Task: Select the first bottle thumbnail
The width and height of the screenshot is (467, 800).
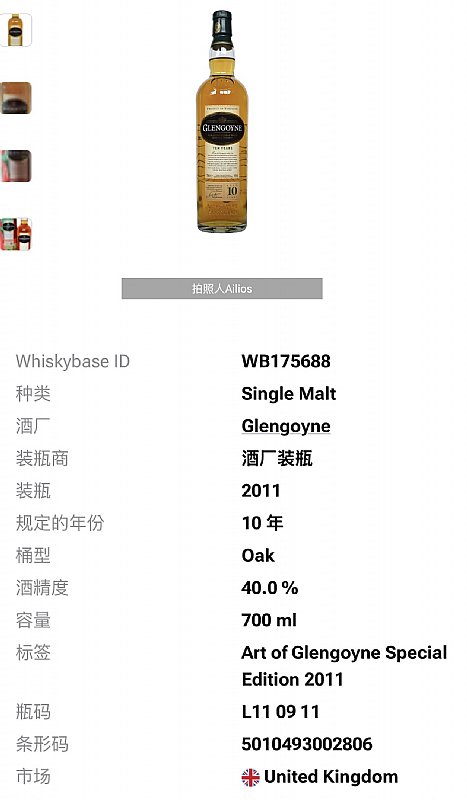Action: [15, 30]
